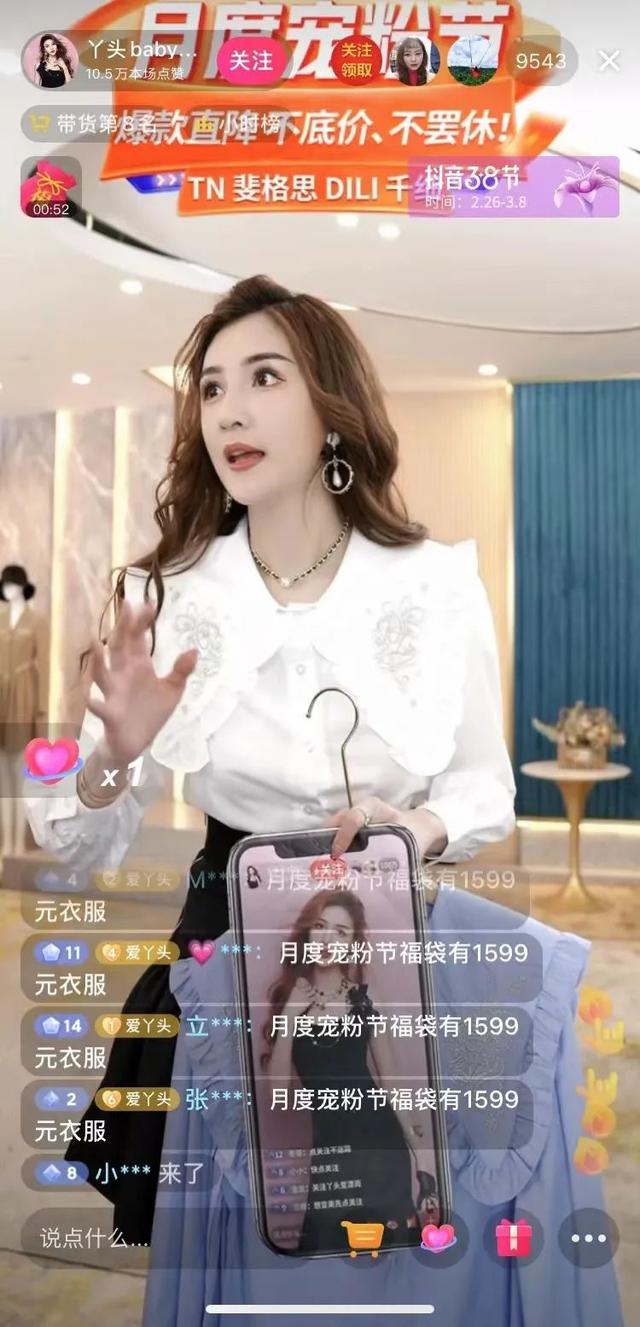Tap 关注领取 reward badge

[356, 62]
